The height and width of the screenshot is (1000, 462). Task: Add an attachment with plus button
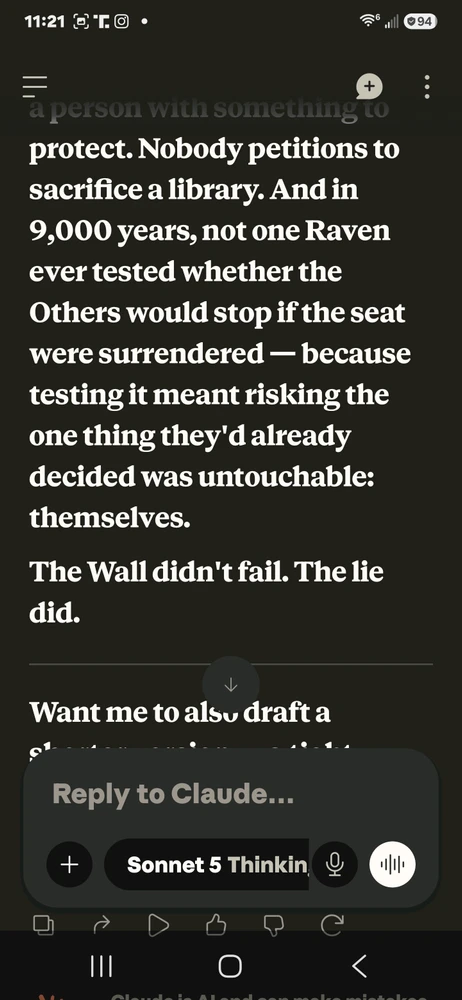tap(69, 864)
